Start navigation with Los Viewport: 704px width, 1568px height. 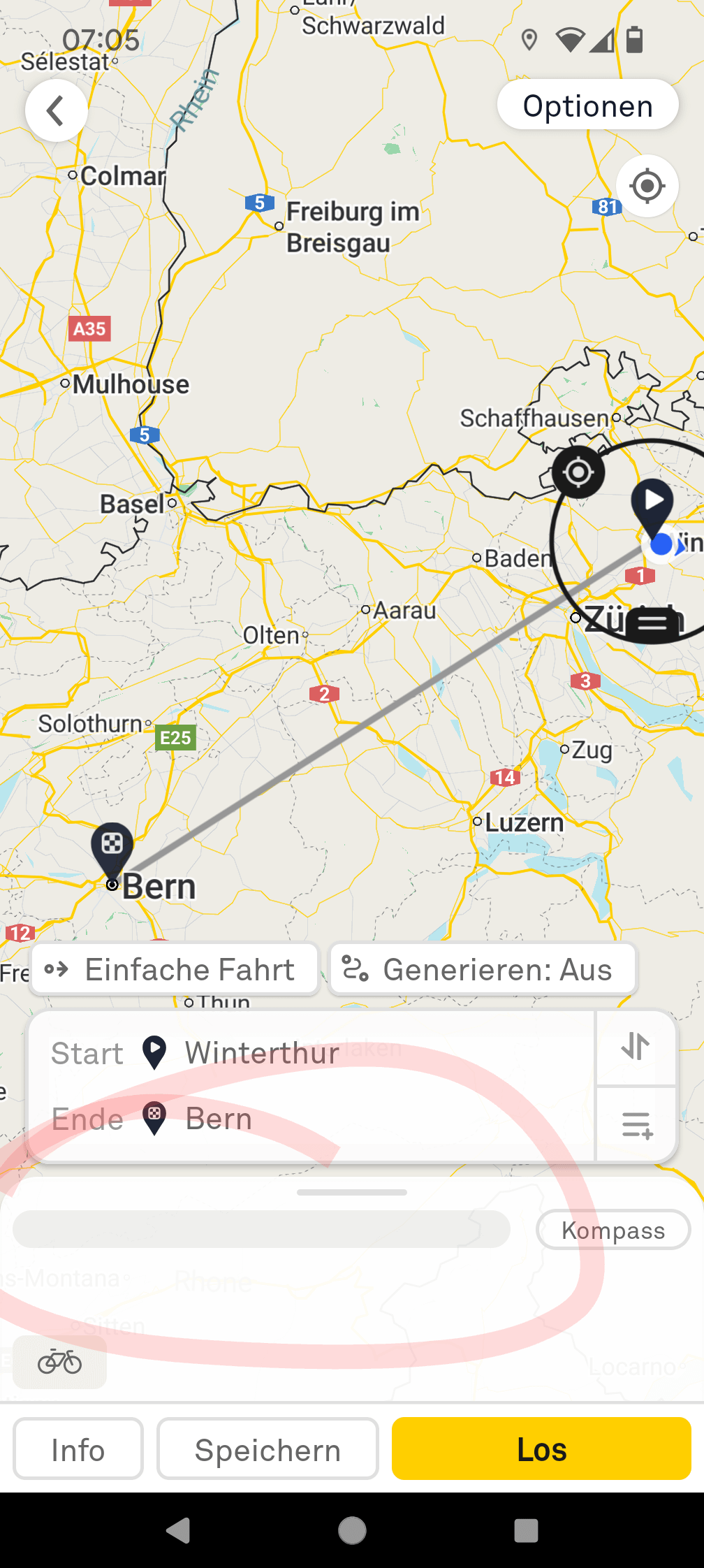pyautogui.click(x=541, y=1449)
